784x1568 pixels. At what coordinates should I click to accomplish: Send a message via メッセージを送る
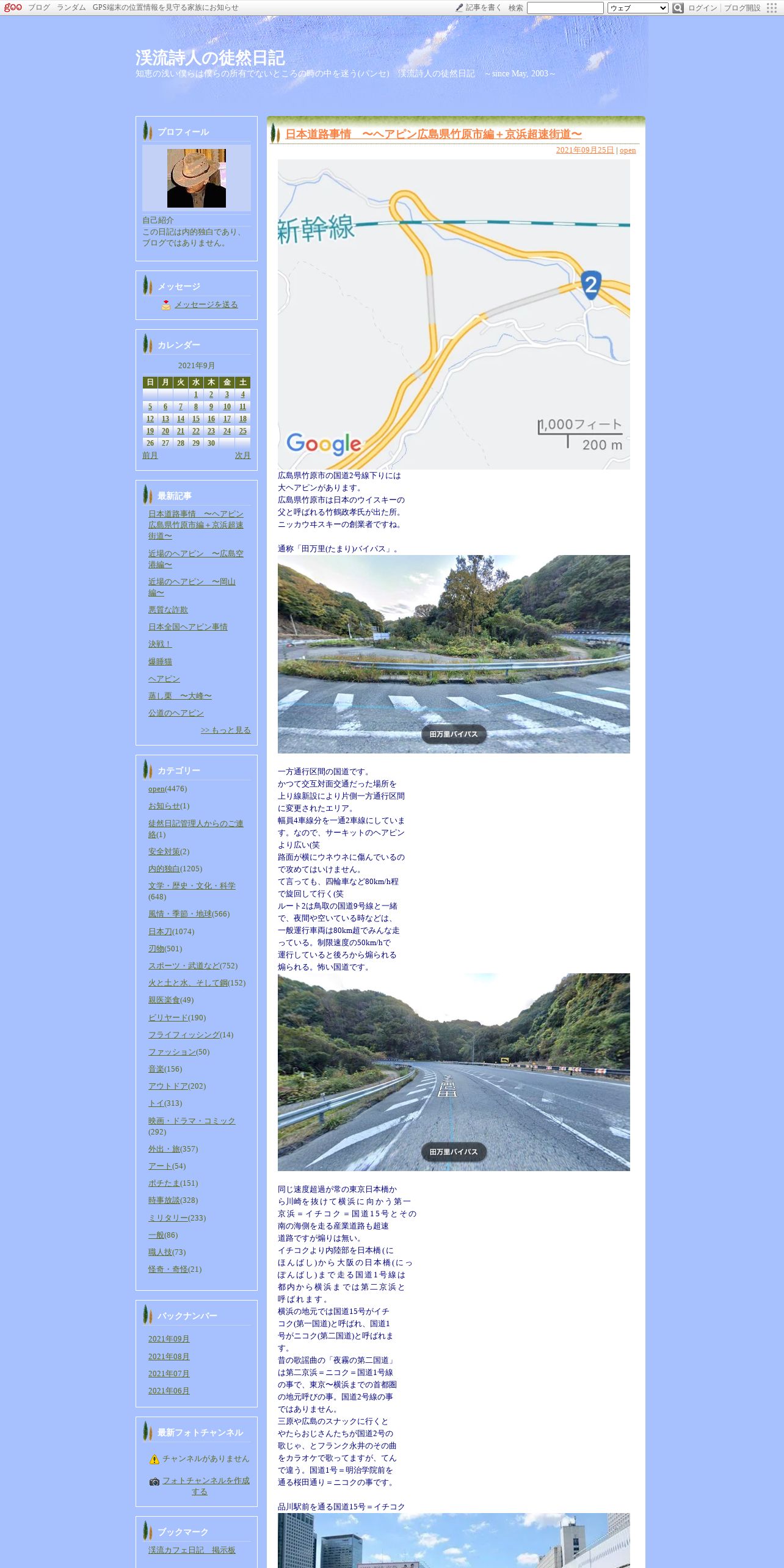pyautogui.click(x=206, y=305)
